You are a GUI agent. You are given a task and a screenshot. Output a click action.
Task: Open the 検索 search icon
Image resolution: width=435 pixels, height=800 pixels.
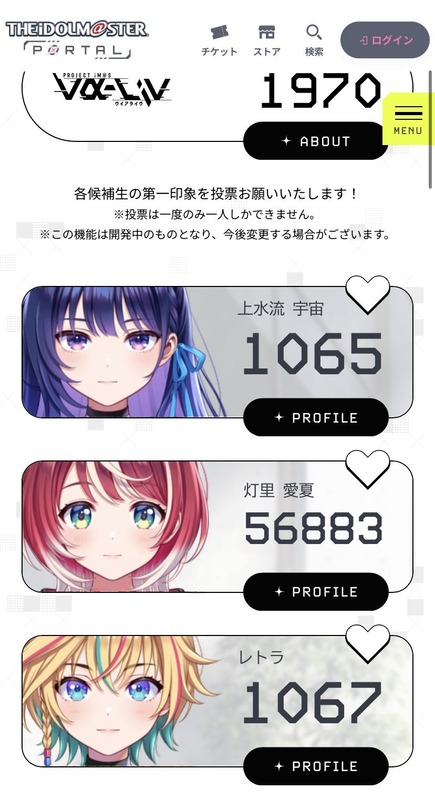point(314,40)
